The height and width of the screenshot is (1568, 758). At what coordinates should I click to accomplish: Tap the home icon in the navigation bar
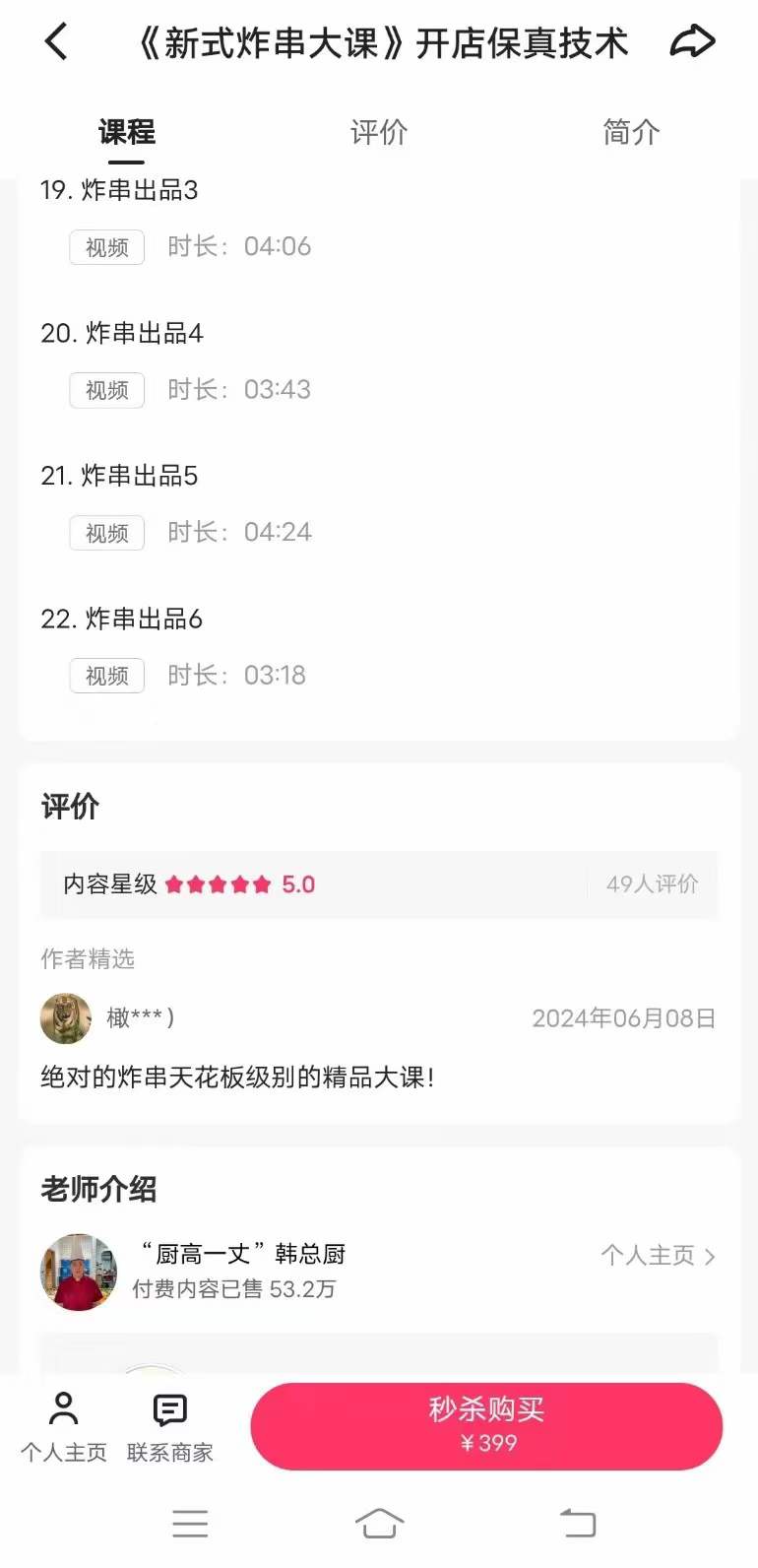[379, 1522]
